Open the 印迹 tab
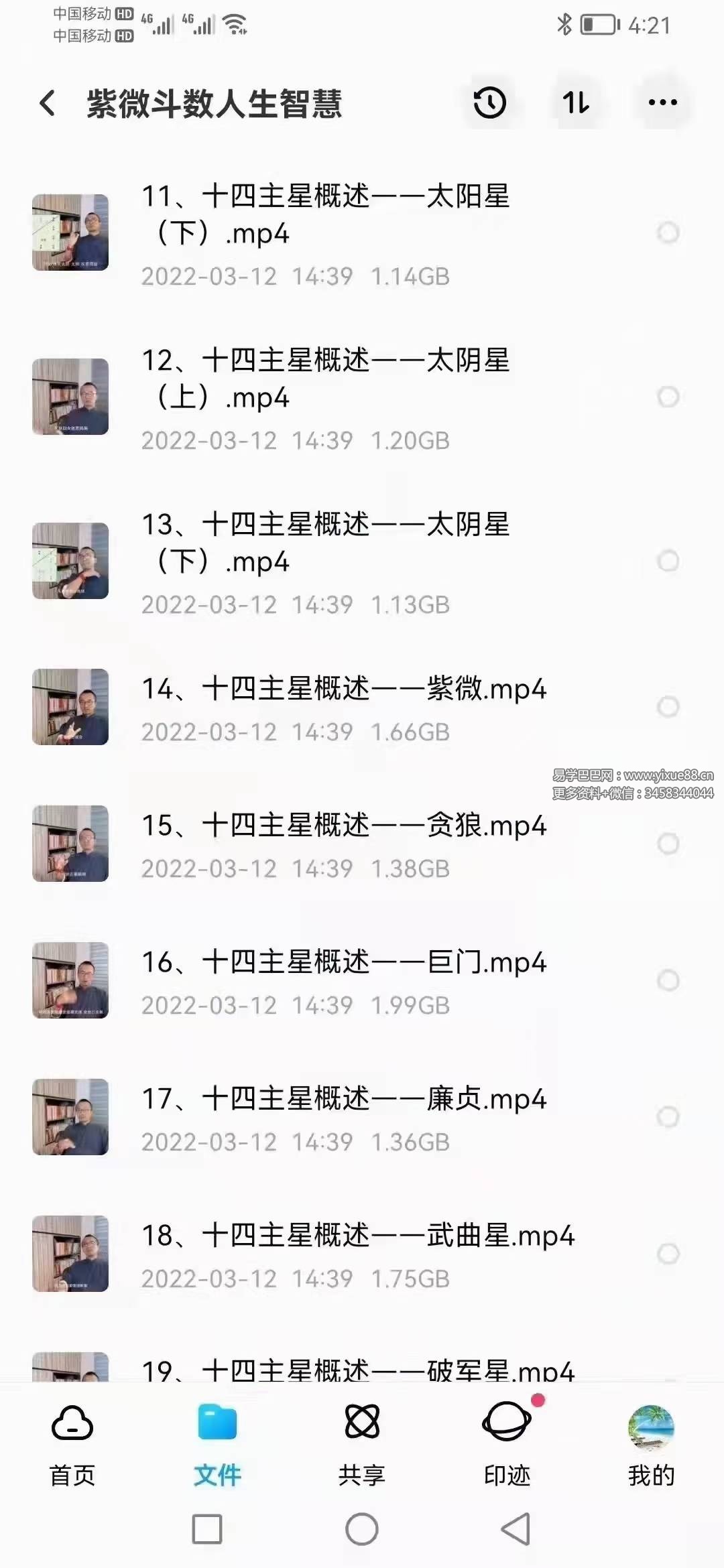724x1568 pixels. [x=507, y=1441]
